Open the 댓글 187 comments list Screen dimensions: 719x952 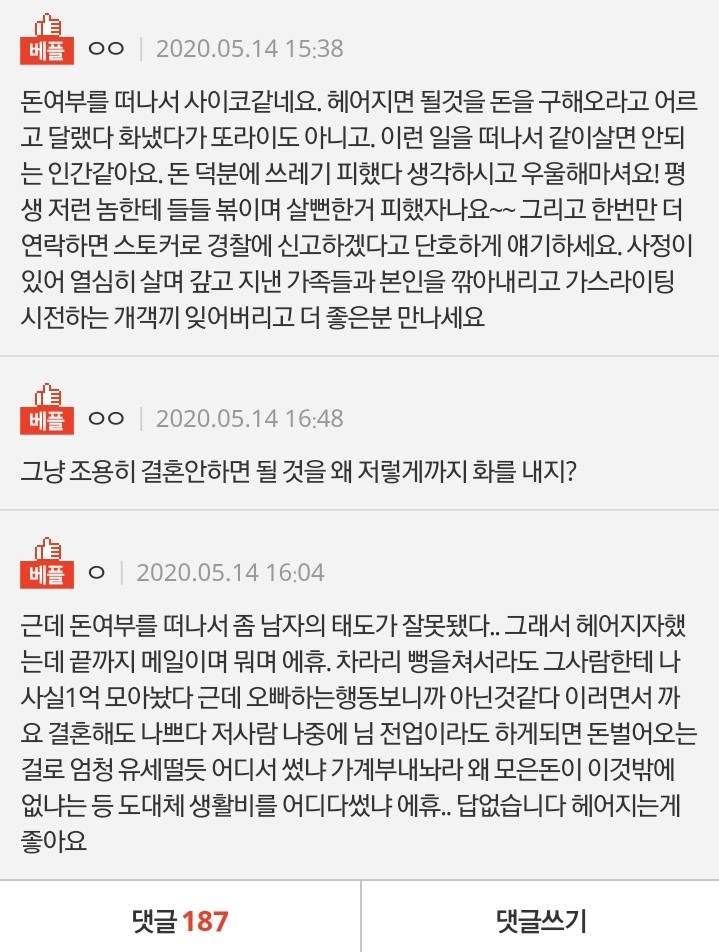(180, 919)
